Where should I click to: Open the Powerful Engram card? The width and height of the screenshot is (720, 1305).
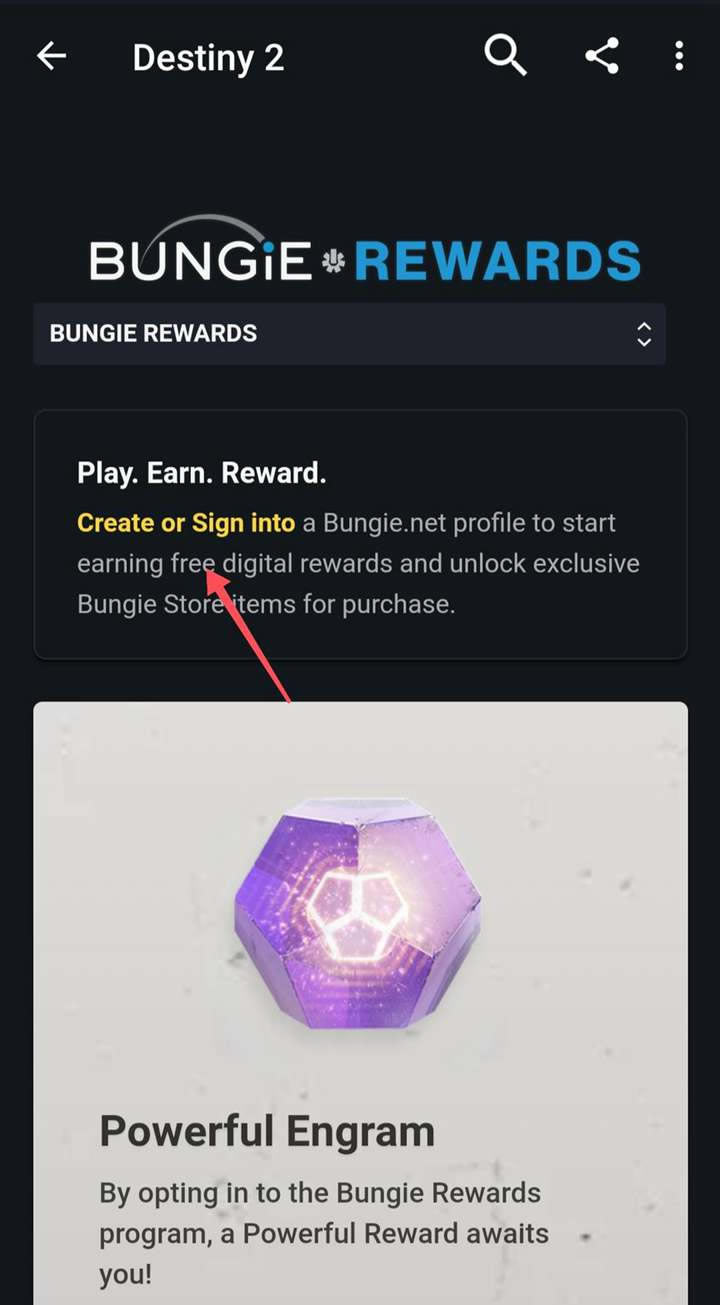click(x=360, y=1000)
